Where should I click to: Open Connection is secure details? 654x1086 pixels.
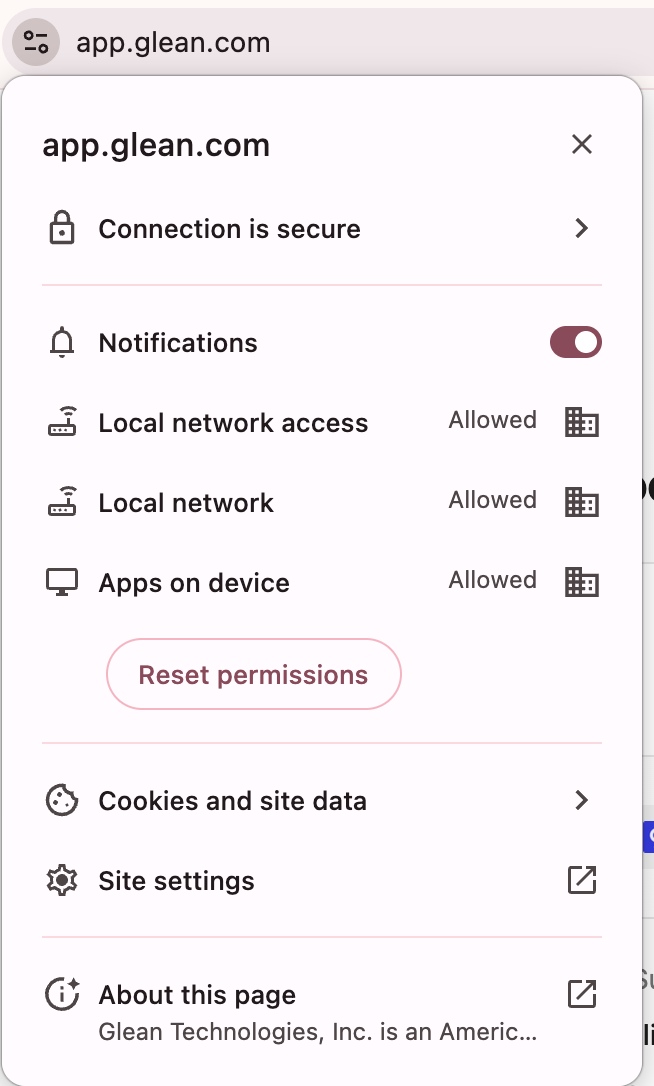tap(320, 229)
